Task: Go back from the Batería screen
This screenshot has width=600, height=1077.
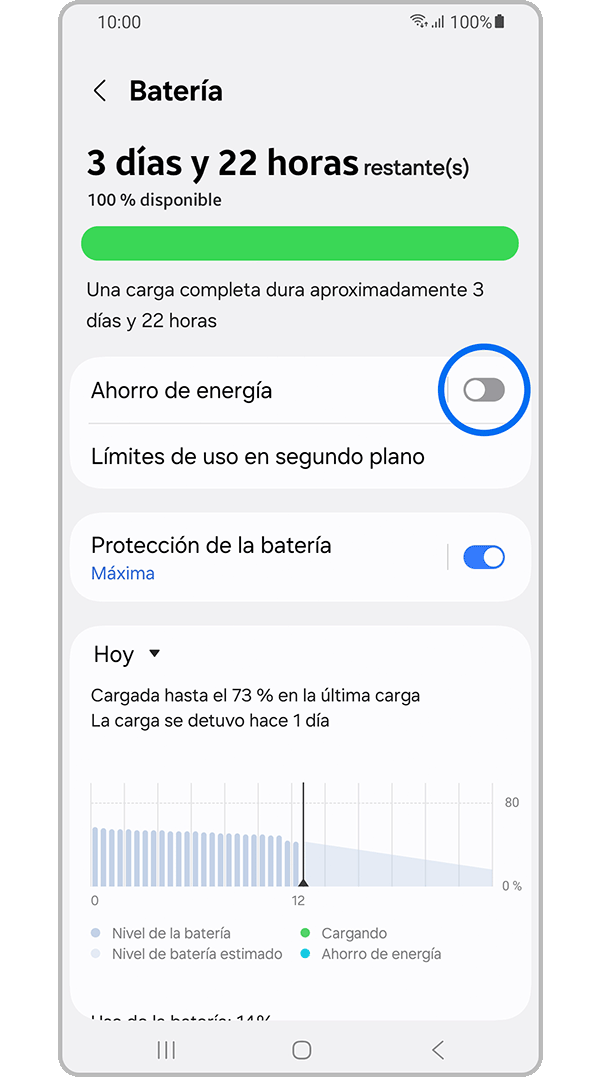Action: tap(100, 91)
